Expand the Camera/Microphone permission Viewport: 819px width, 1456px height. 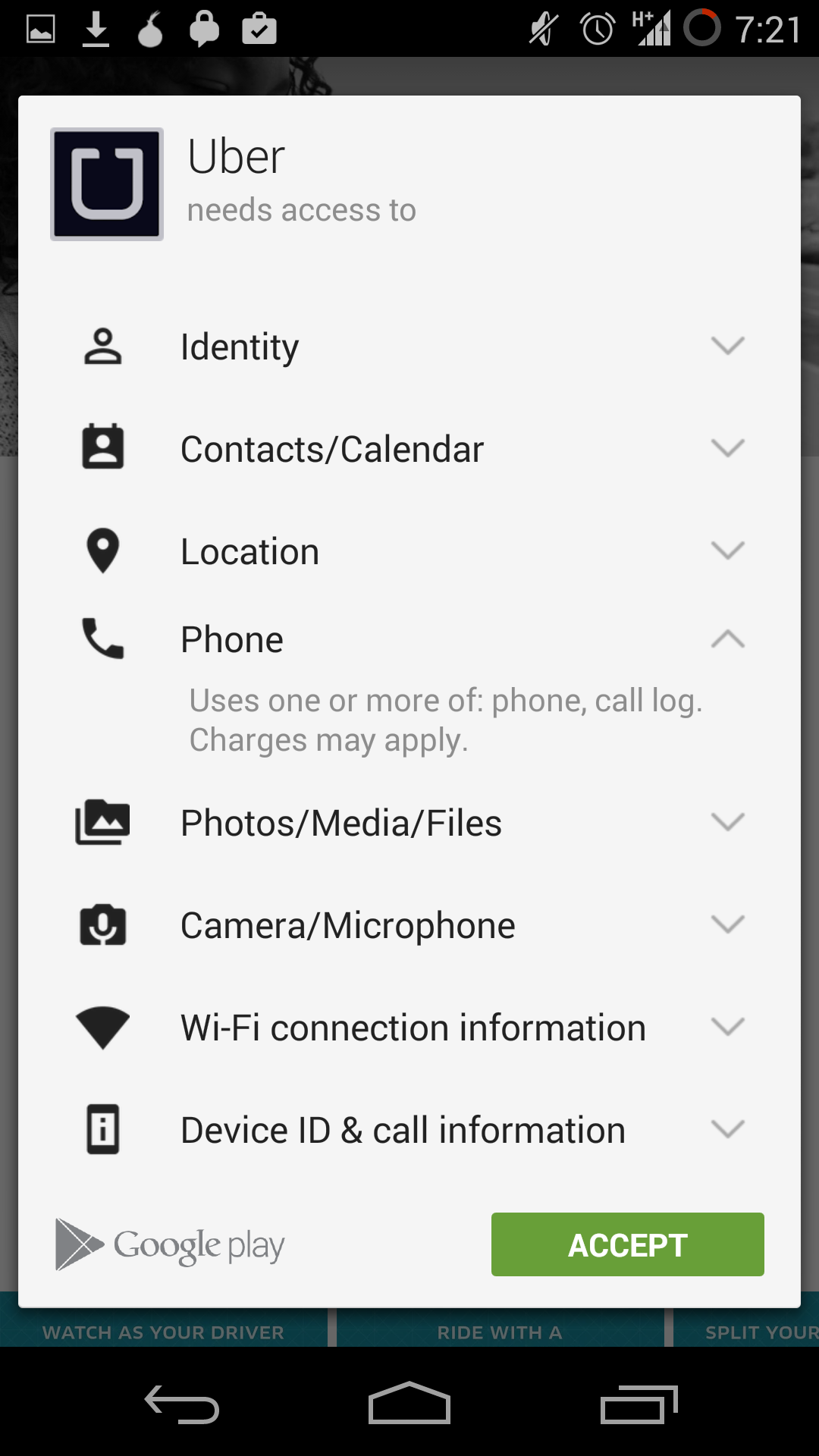[x=409, y=925]
